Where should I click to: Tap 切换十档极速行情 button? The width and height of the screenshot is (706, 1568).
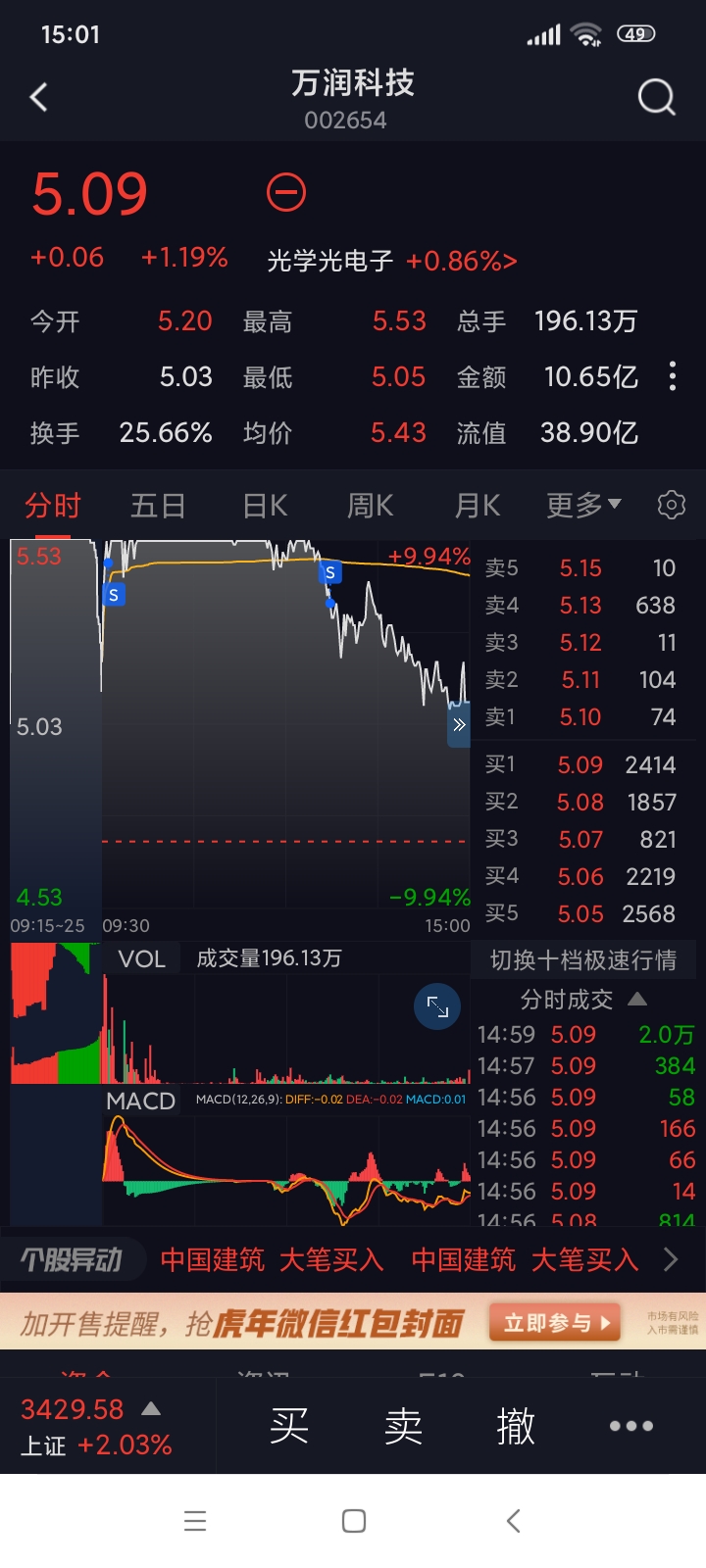[583, 960]
